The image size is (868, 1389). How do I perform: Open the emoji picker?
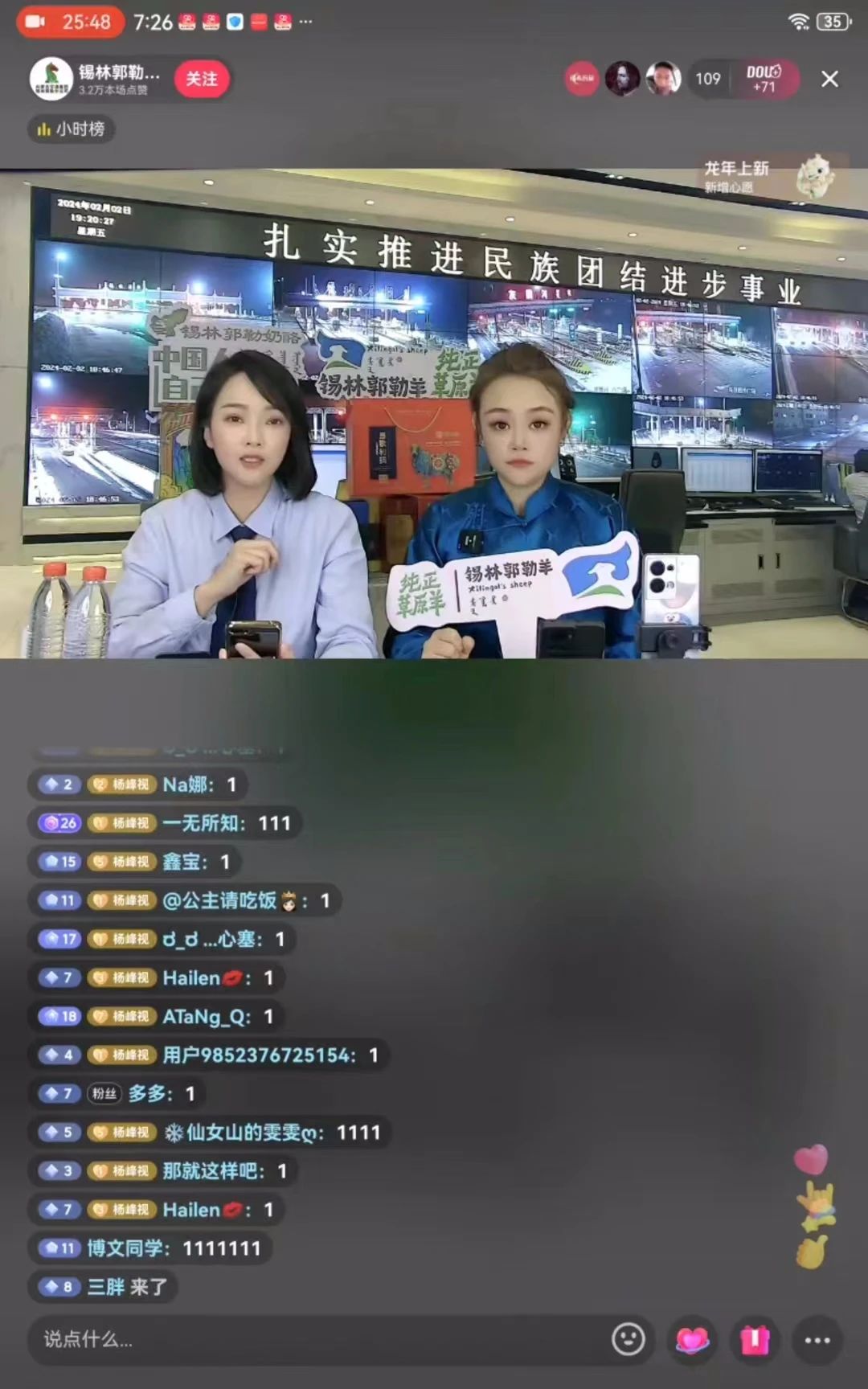[x=628, y=1339]
